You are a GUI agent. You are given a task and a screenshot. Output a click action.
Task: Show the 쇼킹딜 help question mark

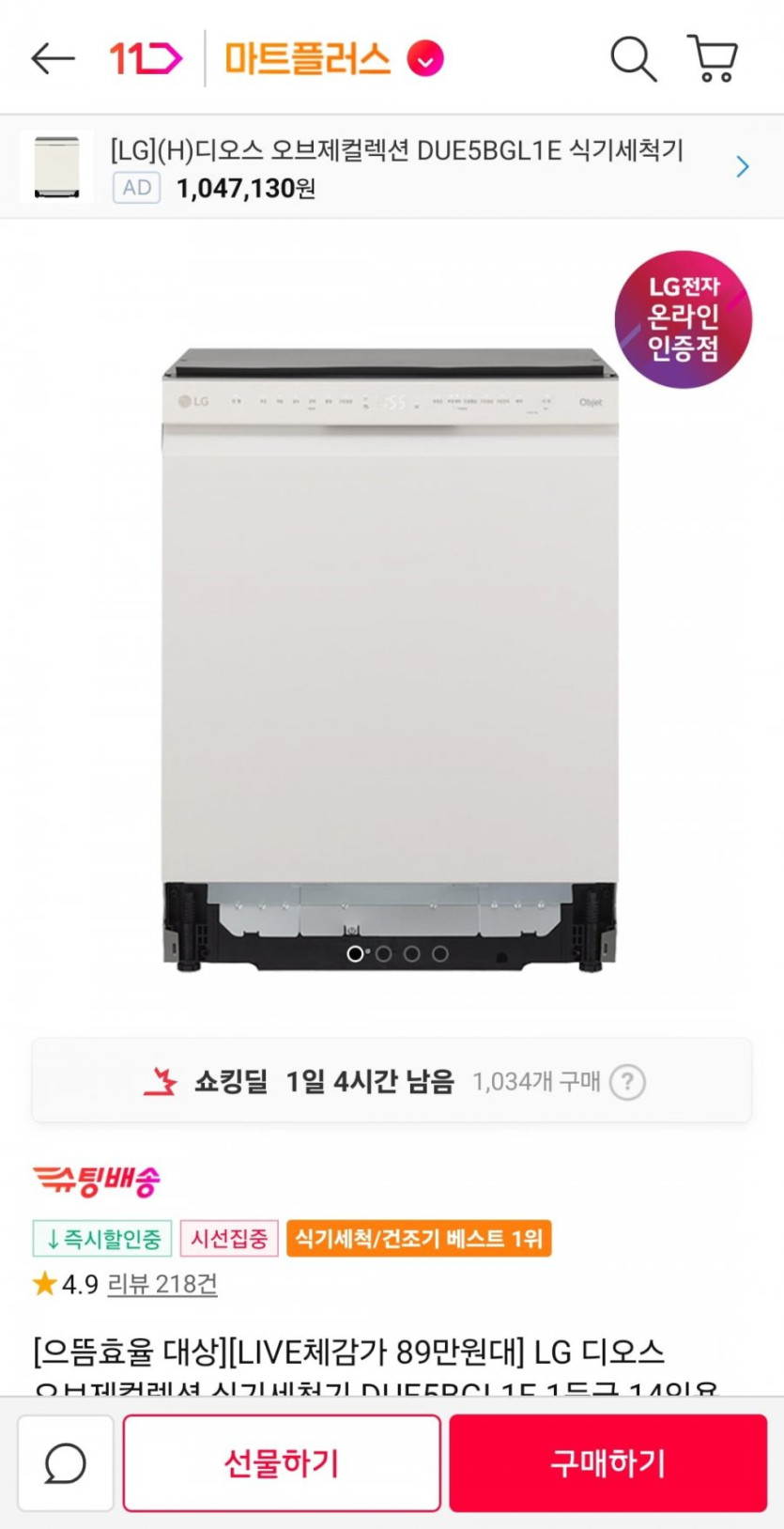coord(627,1082)
